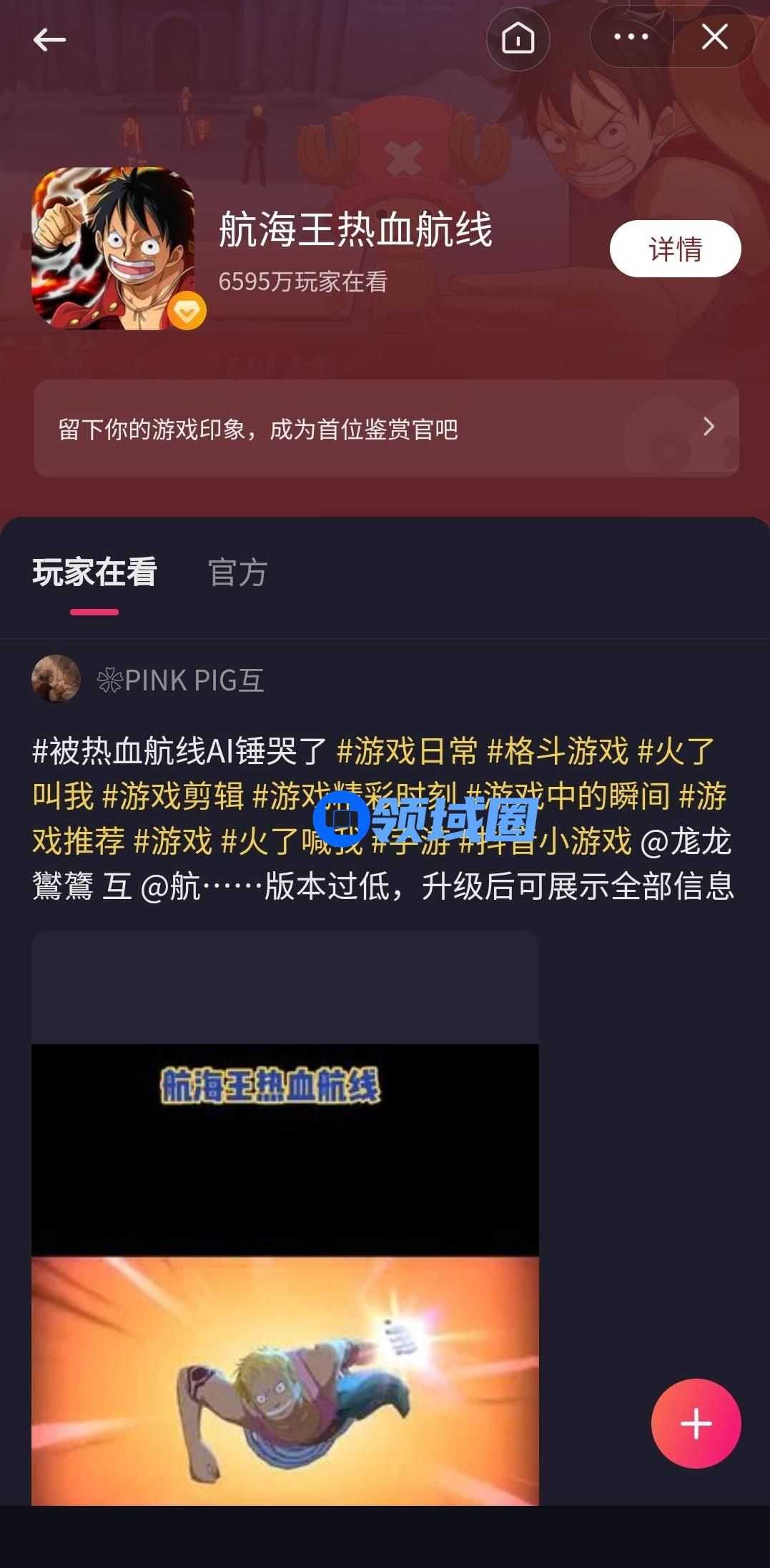770x1568 pixels.
Task: Tap the pink plus floating button
Action: coord(696,1423)
